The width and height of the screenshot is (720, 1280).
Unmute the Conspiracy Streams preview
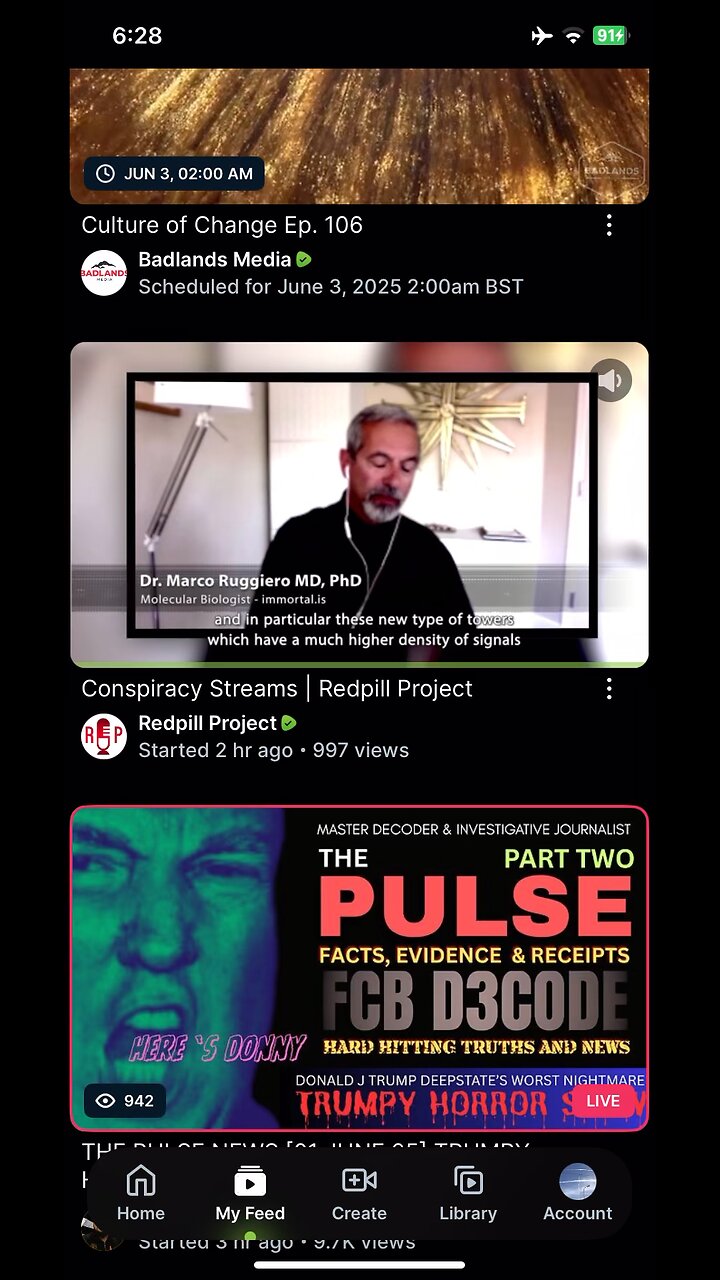[611, 380]
